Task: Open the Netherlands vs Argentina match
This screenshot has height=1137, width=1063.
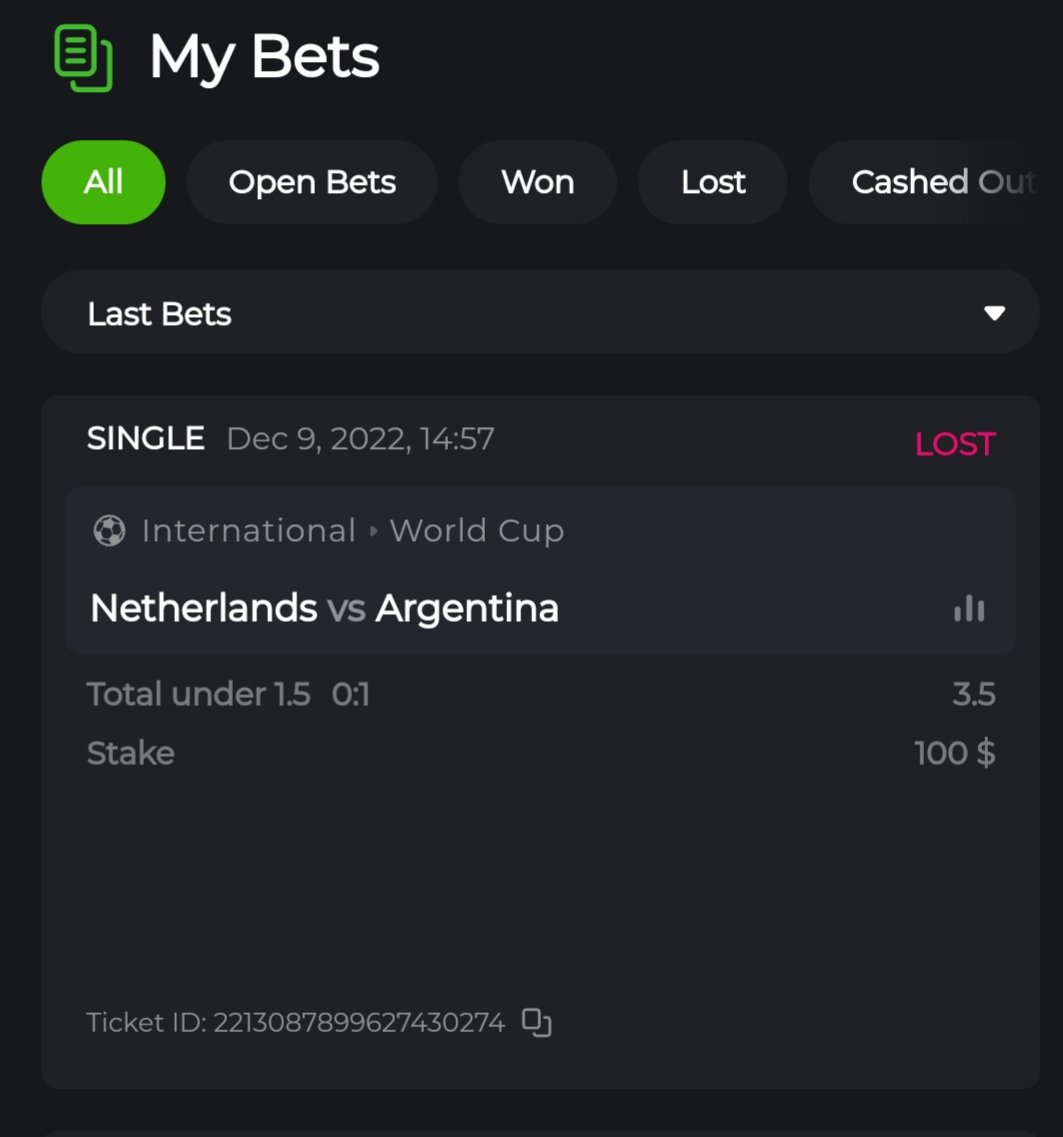Action: [325, 608]
